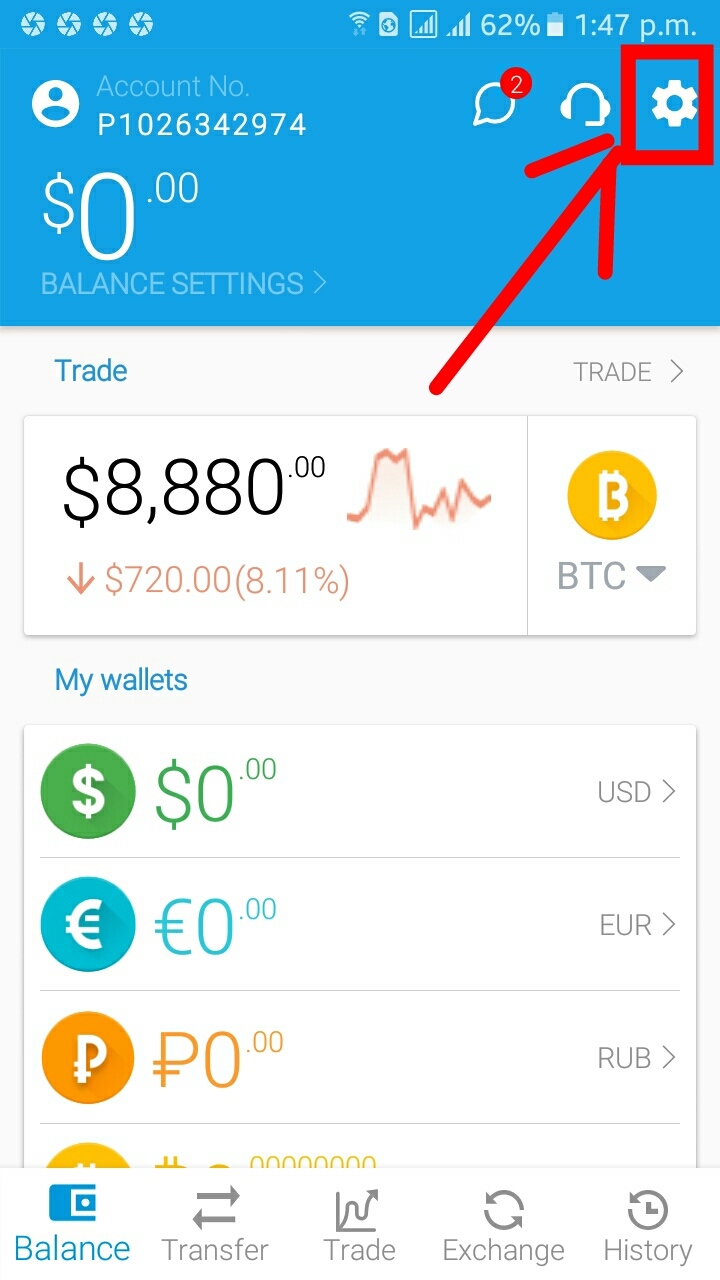Switch to the History tab

pyautogui.click(x=648, y=1224)
